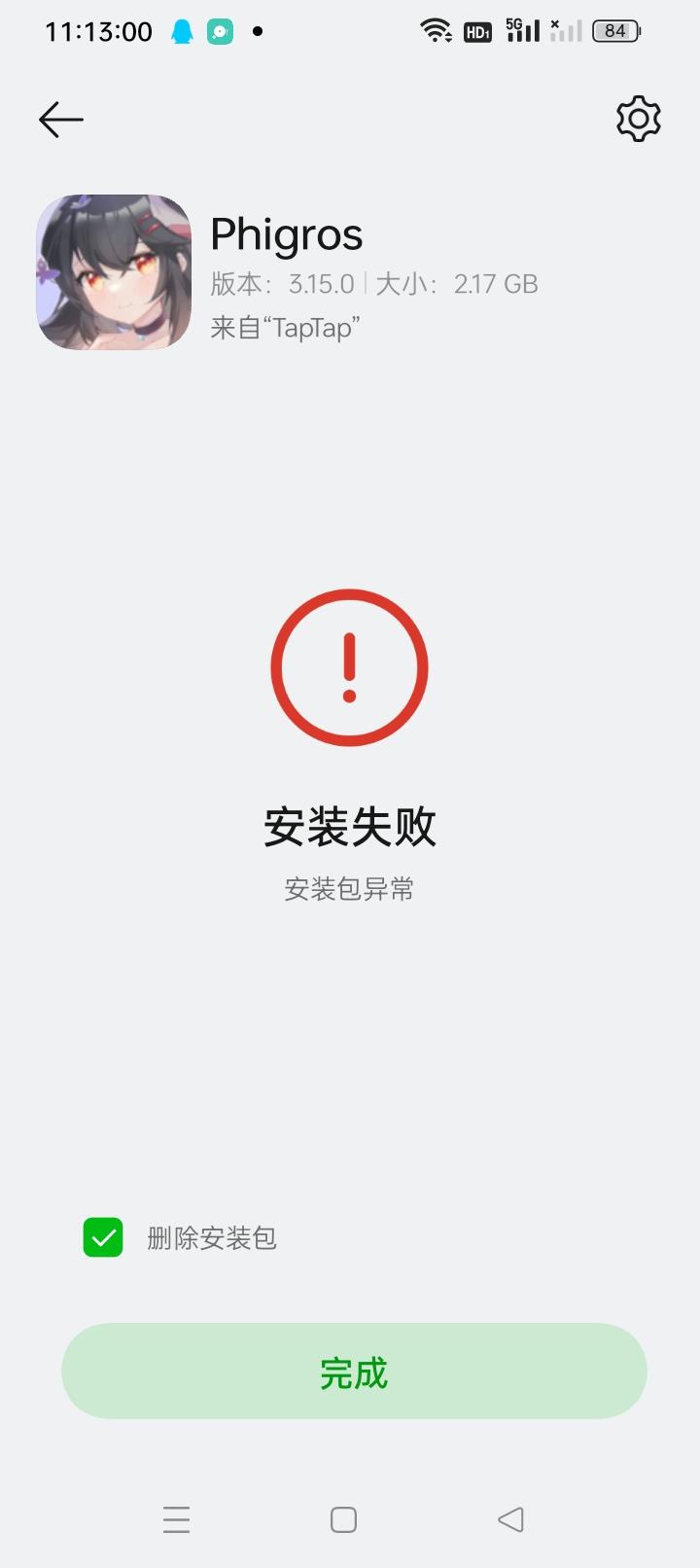
Task: Tap the HD volte icon in status bar
Action: (x=477, y=30)
